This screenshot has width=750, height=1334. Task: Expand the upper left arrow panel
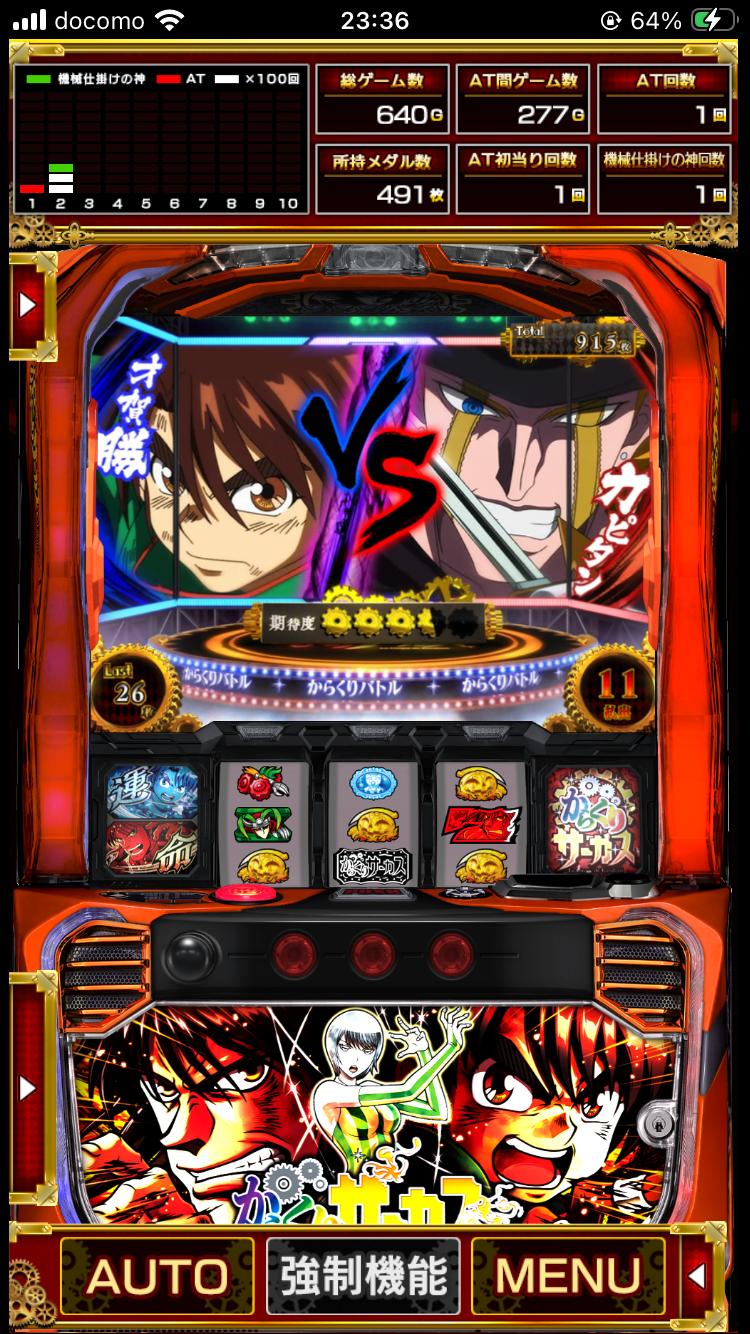[x=27, y=305]
